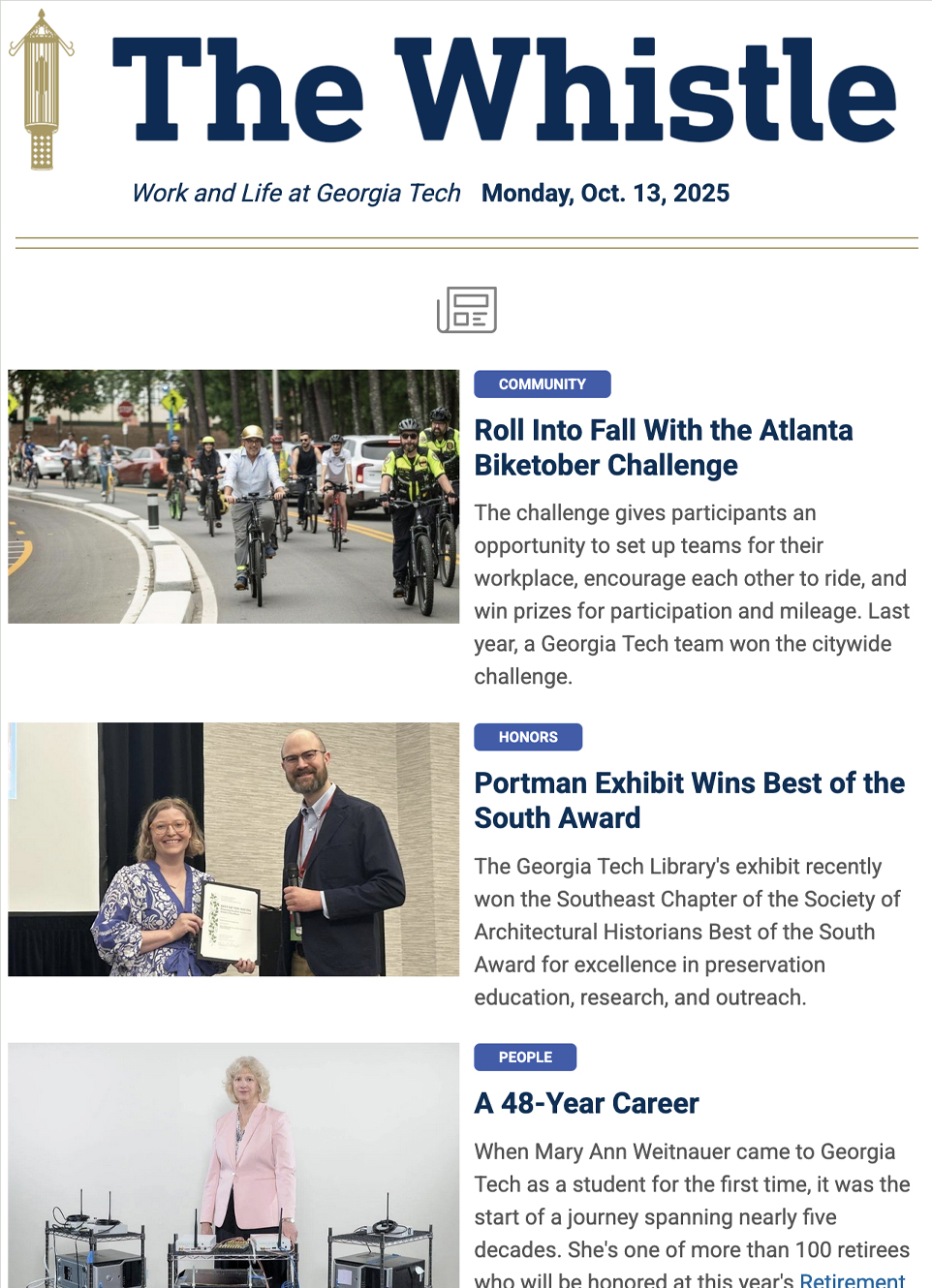This screenshot has height=1288, width=932.
Task: Open the A 48-Year Career headline
Action: (x=586, y=1103)
